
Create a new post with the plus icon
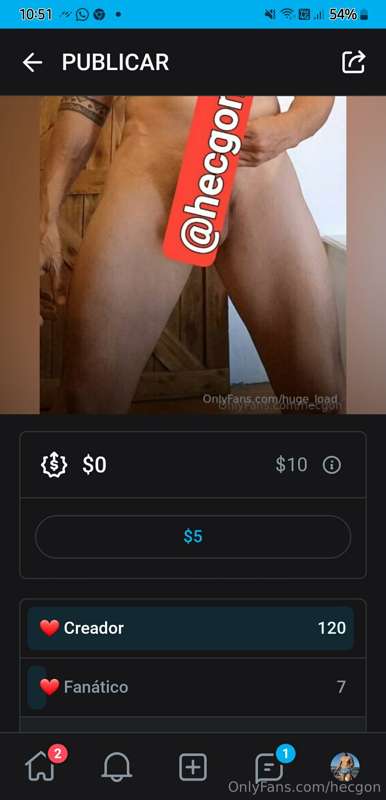tap(193, 767)
